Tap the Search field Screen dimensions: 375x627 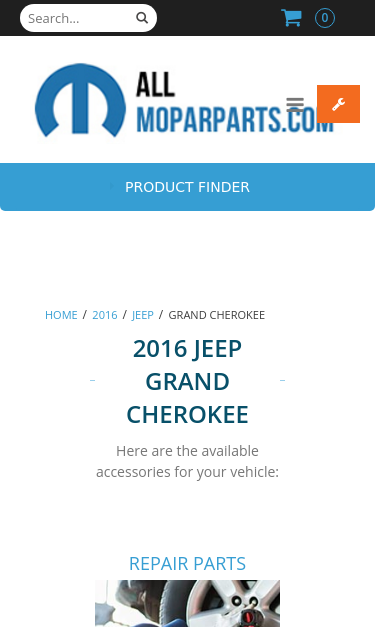pyautogui.click(x=80, y=18)
